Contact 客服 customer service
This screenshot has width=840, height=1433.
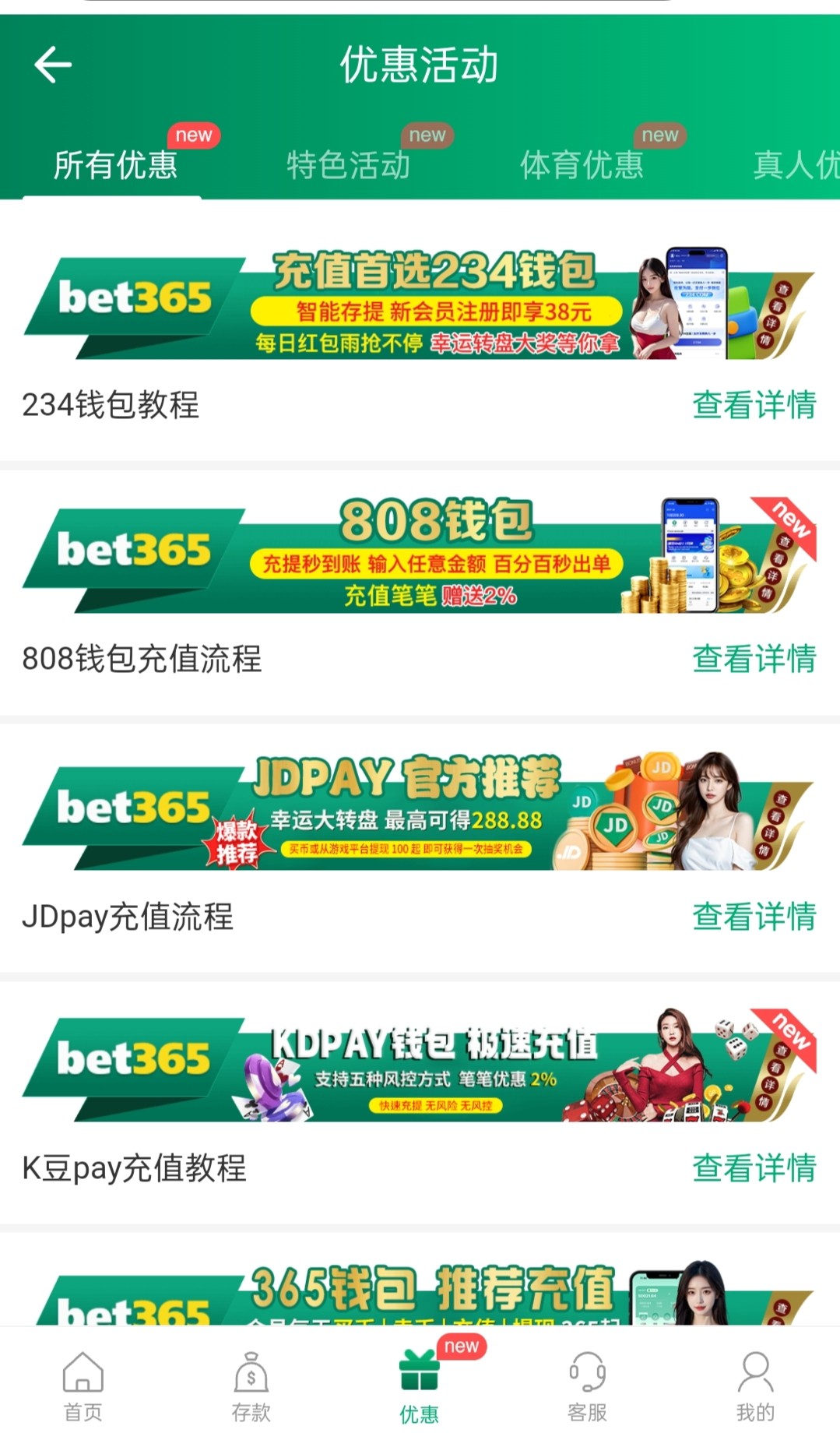587,1386
